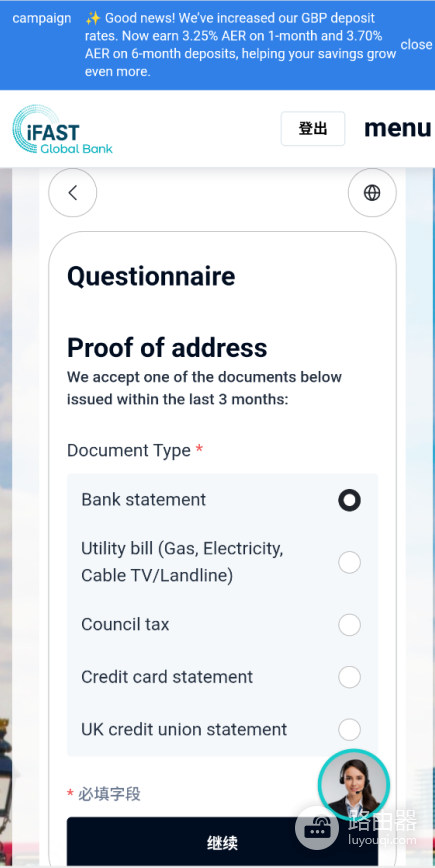
Task: Close the campaign banner
Action: [x=416, y=45]
